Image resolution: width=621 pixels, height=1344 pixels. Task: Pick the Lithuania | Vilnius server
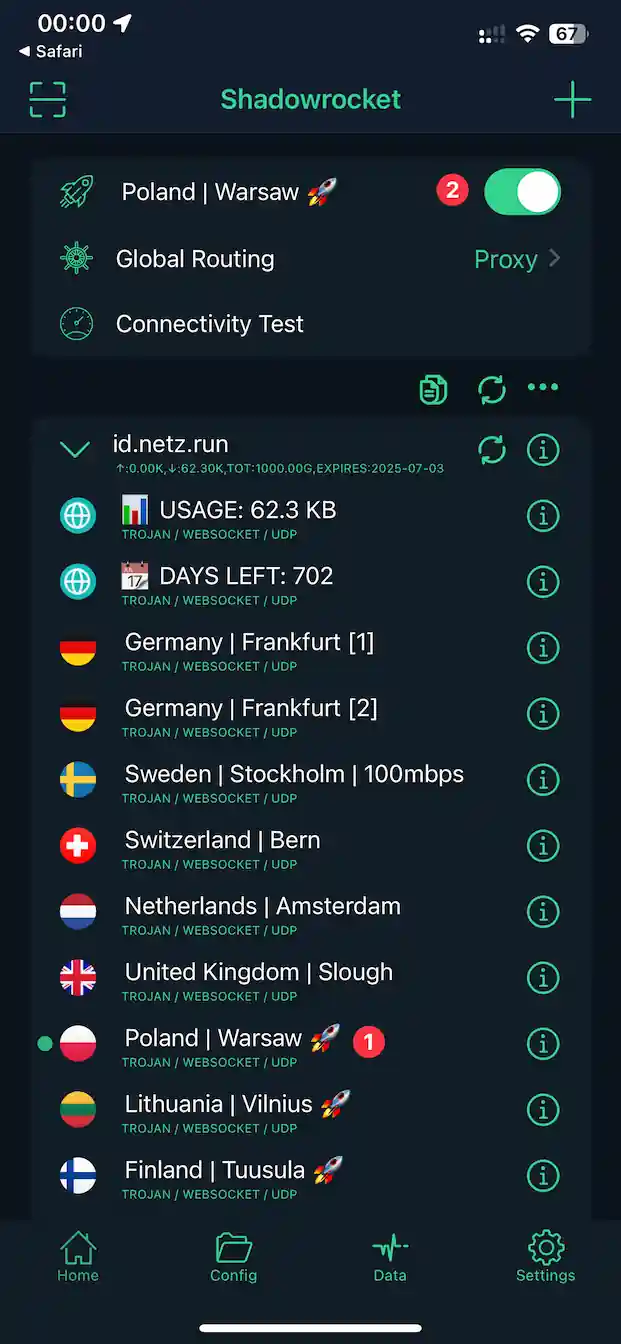[x=237, y=1110]
